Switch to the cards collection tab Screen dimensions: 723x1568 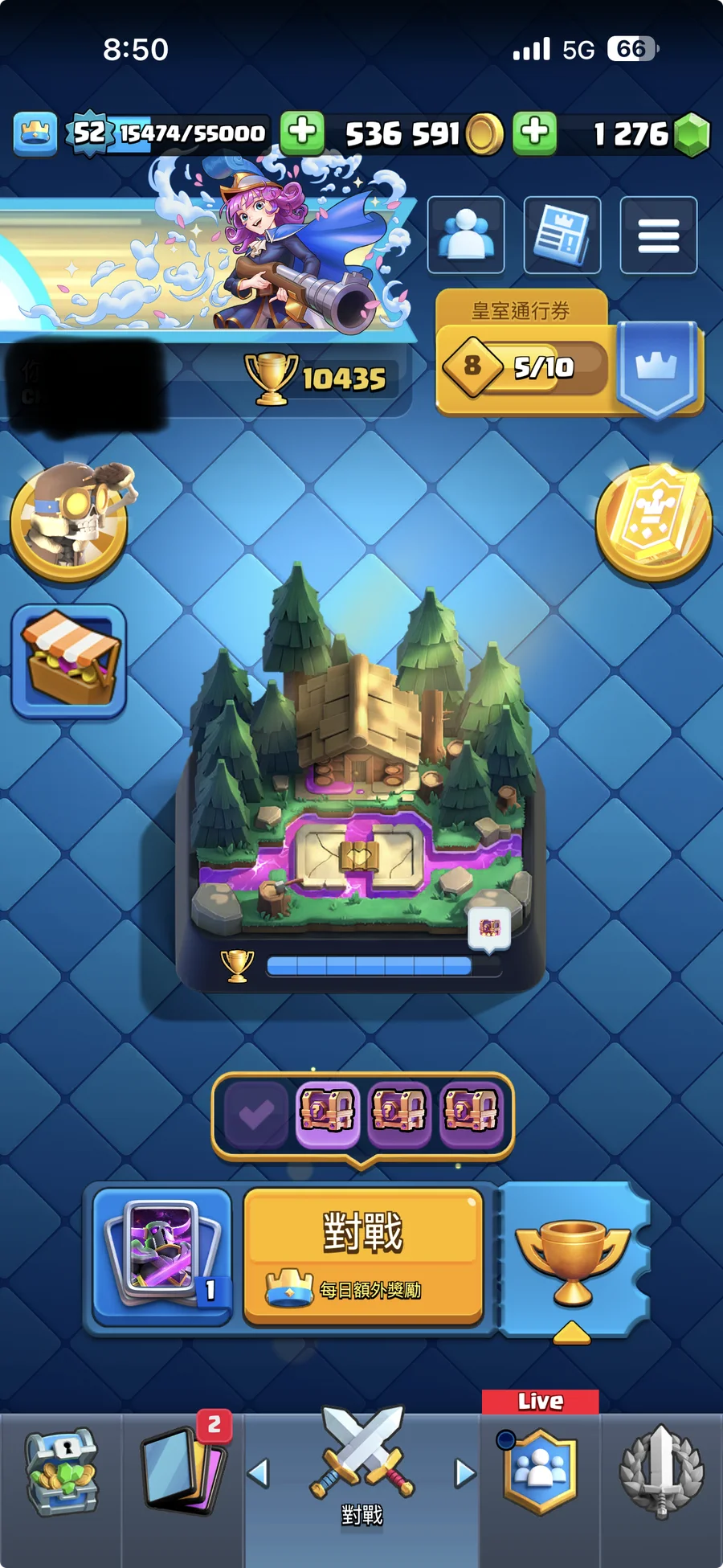[x=183, y=1472]
